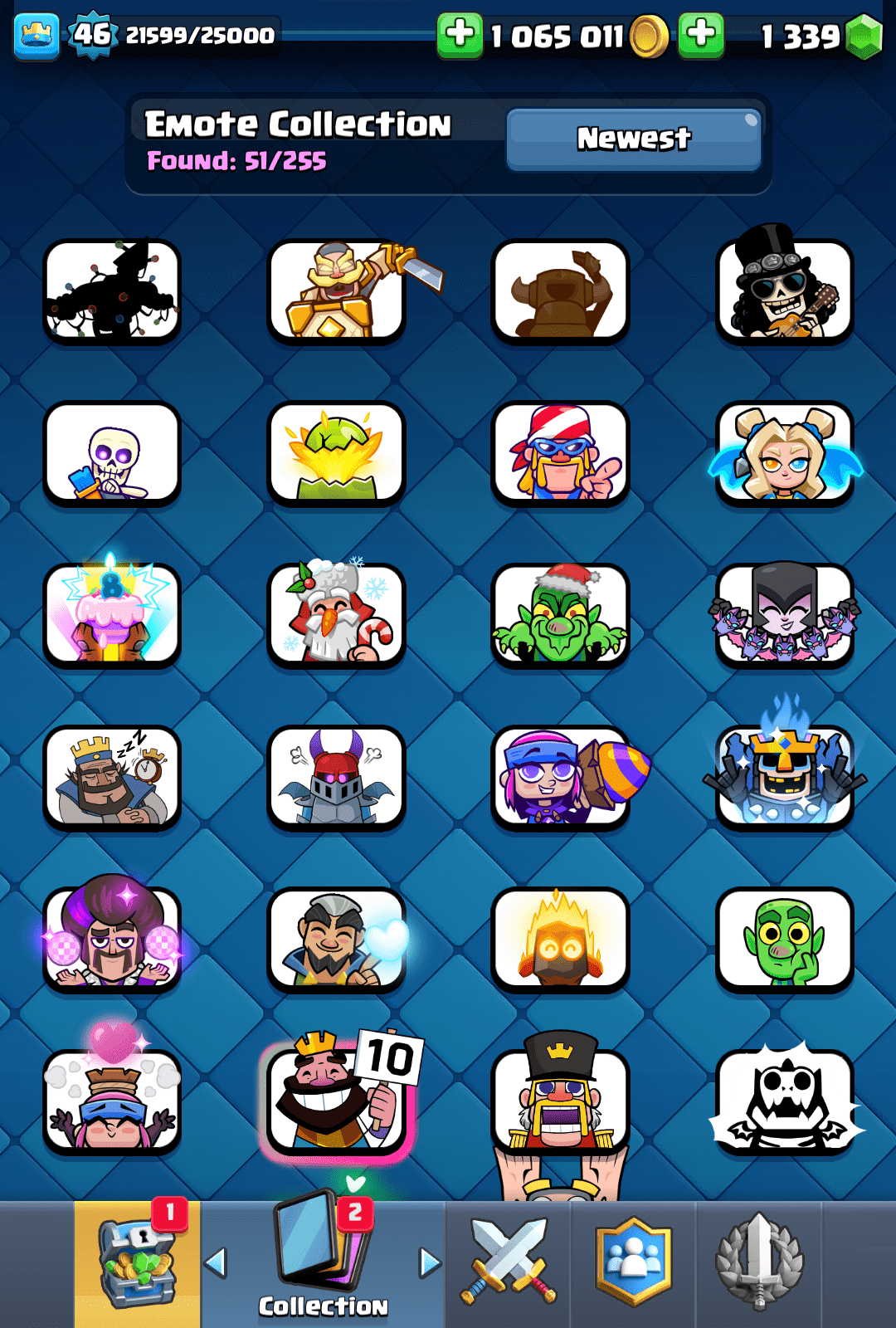Image resolution: width=896 pixels, height=1328 pixels.
Task: Open the Shop chest tab
Action: (138, 1263)
